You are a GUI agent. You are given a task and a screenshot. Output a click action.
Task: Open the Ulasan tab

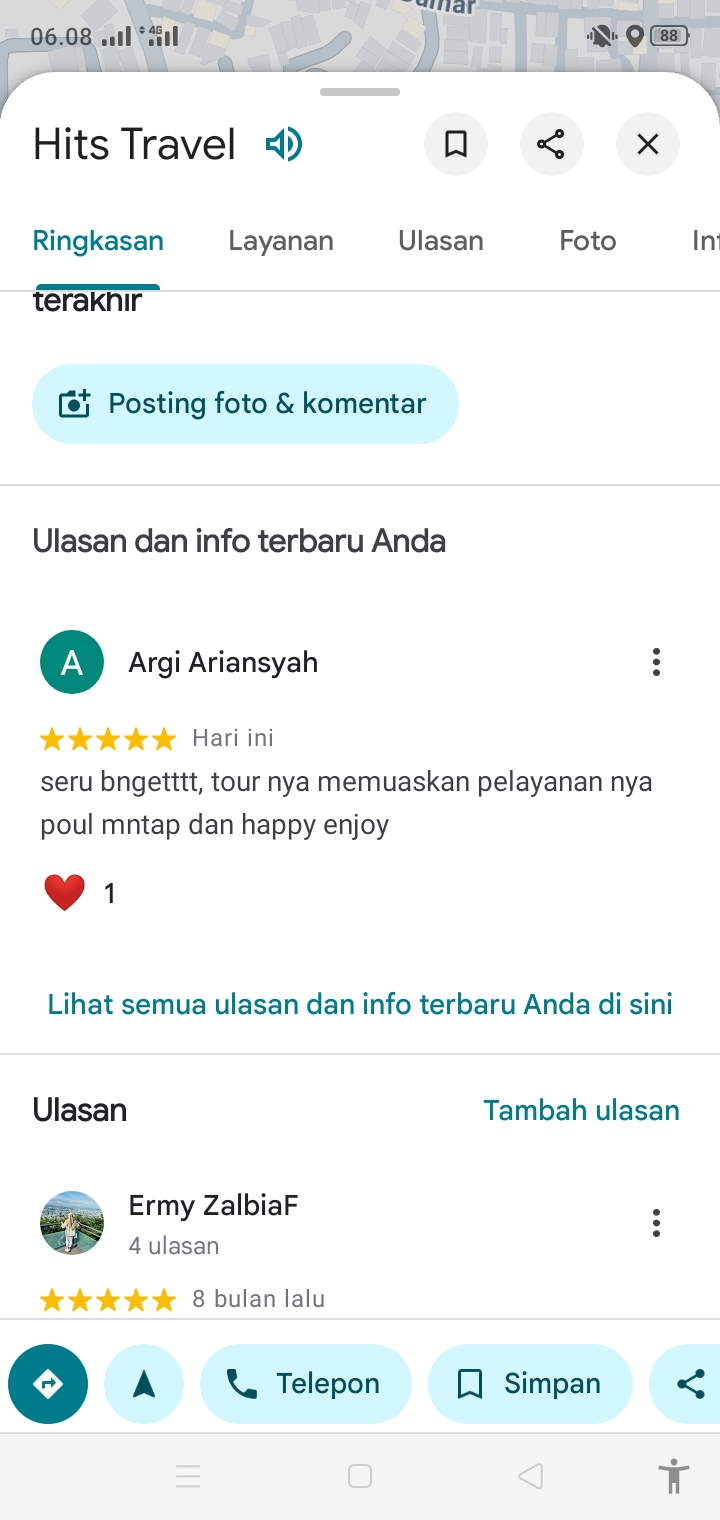441,241
